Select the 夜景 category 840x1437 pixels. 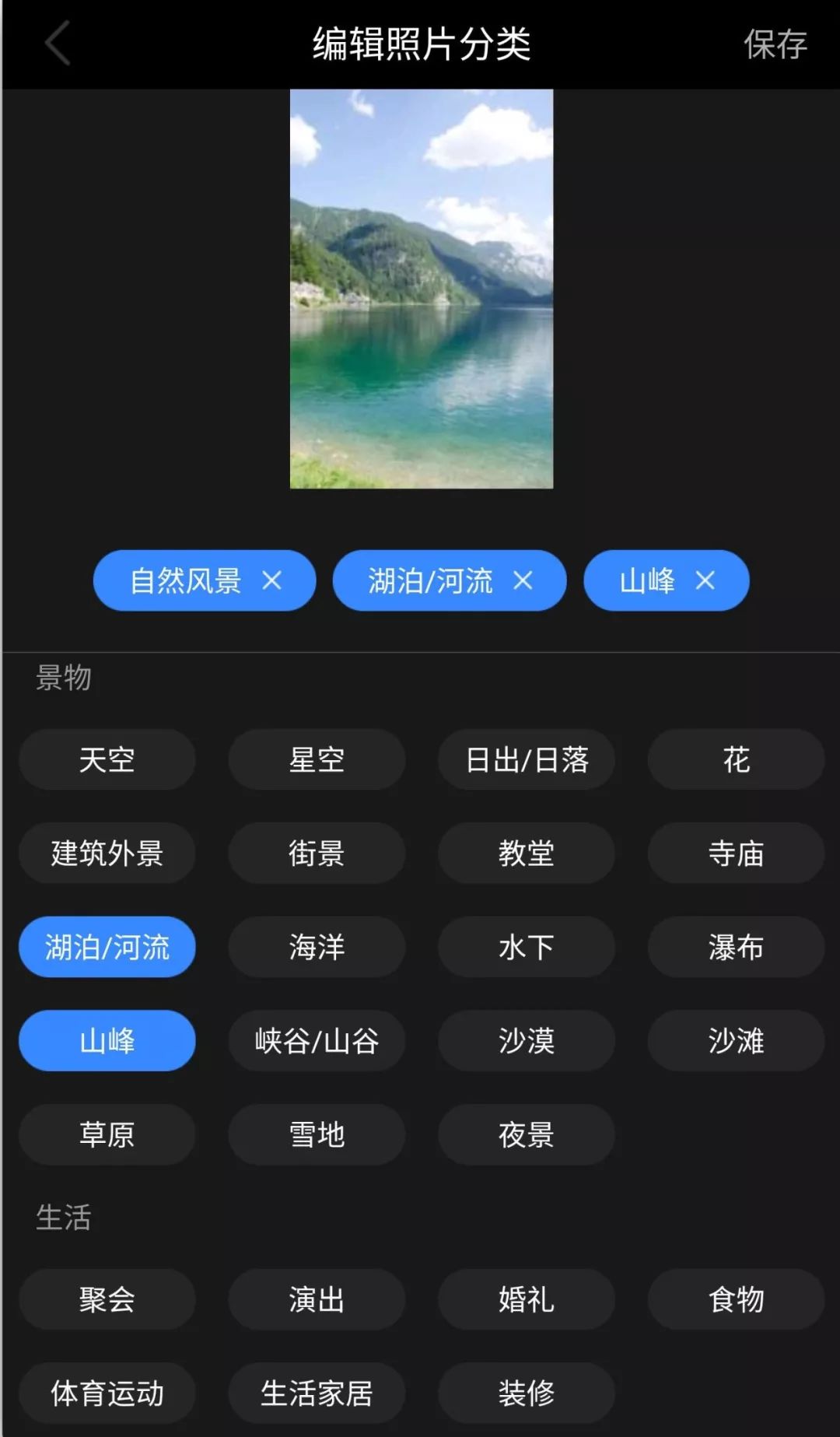click(x=526, y=1135)
